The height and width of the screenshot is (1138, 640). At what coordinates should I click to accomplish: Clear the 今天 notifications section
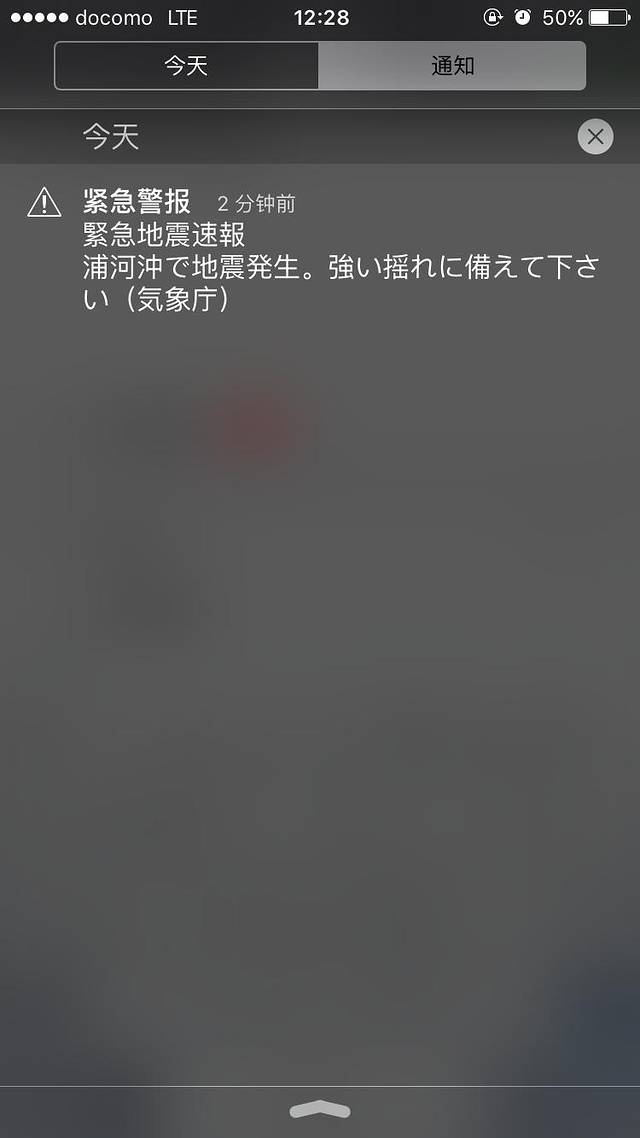point(595,136)
